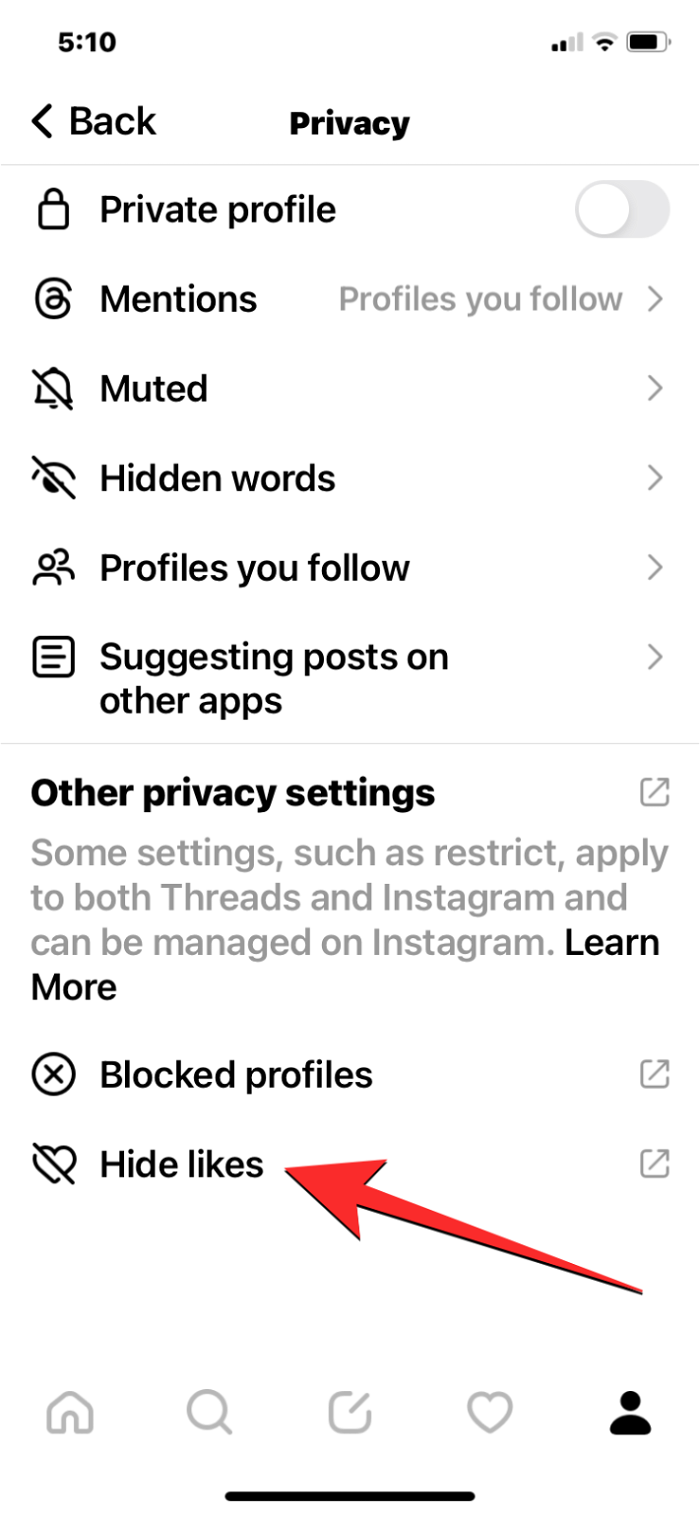Switch to the Search tab
This screenshot has height=1516, width=700.
pos(210,1414)
